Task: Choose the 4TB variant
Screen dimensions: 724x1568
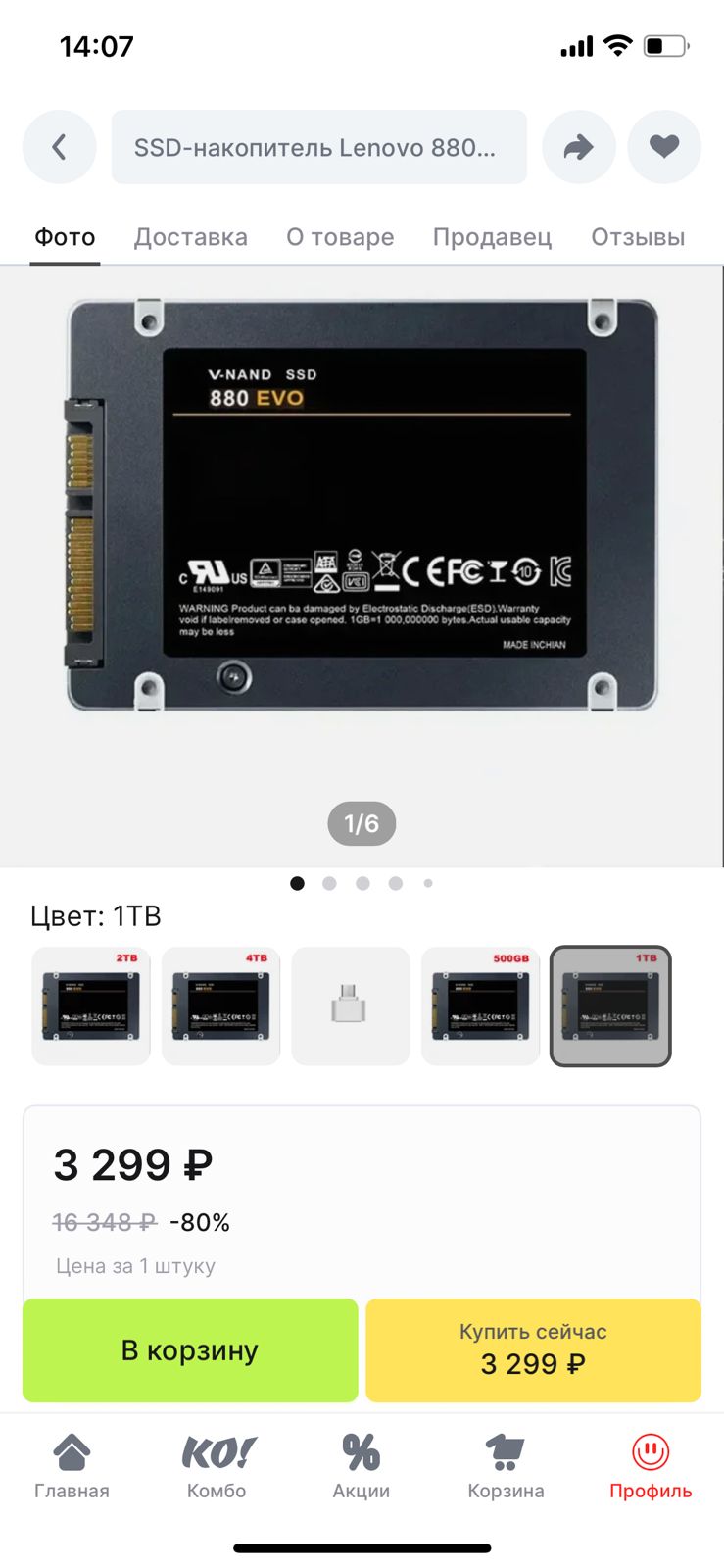Action: [220, 1005]
